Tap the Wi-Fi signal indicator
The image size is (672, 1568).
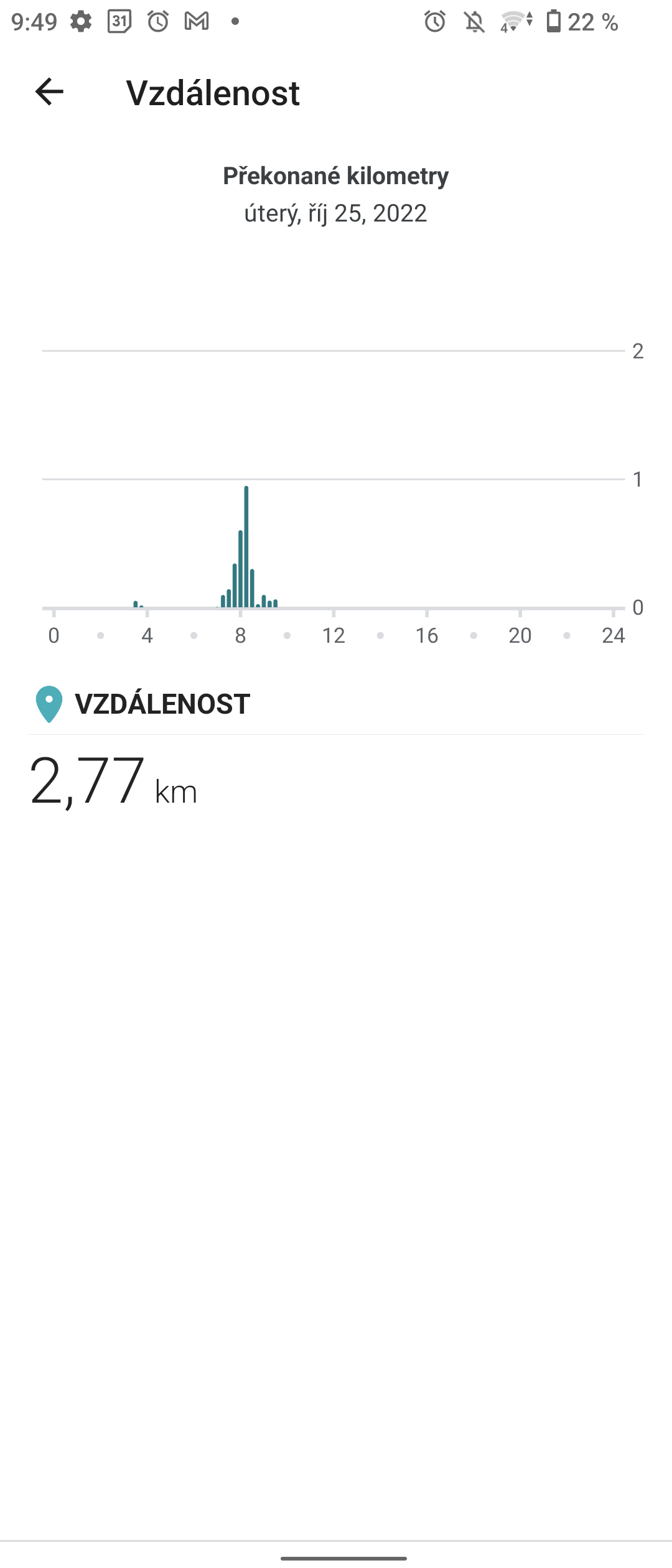(513, 22)
